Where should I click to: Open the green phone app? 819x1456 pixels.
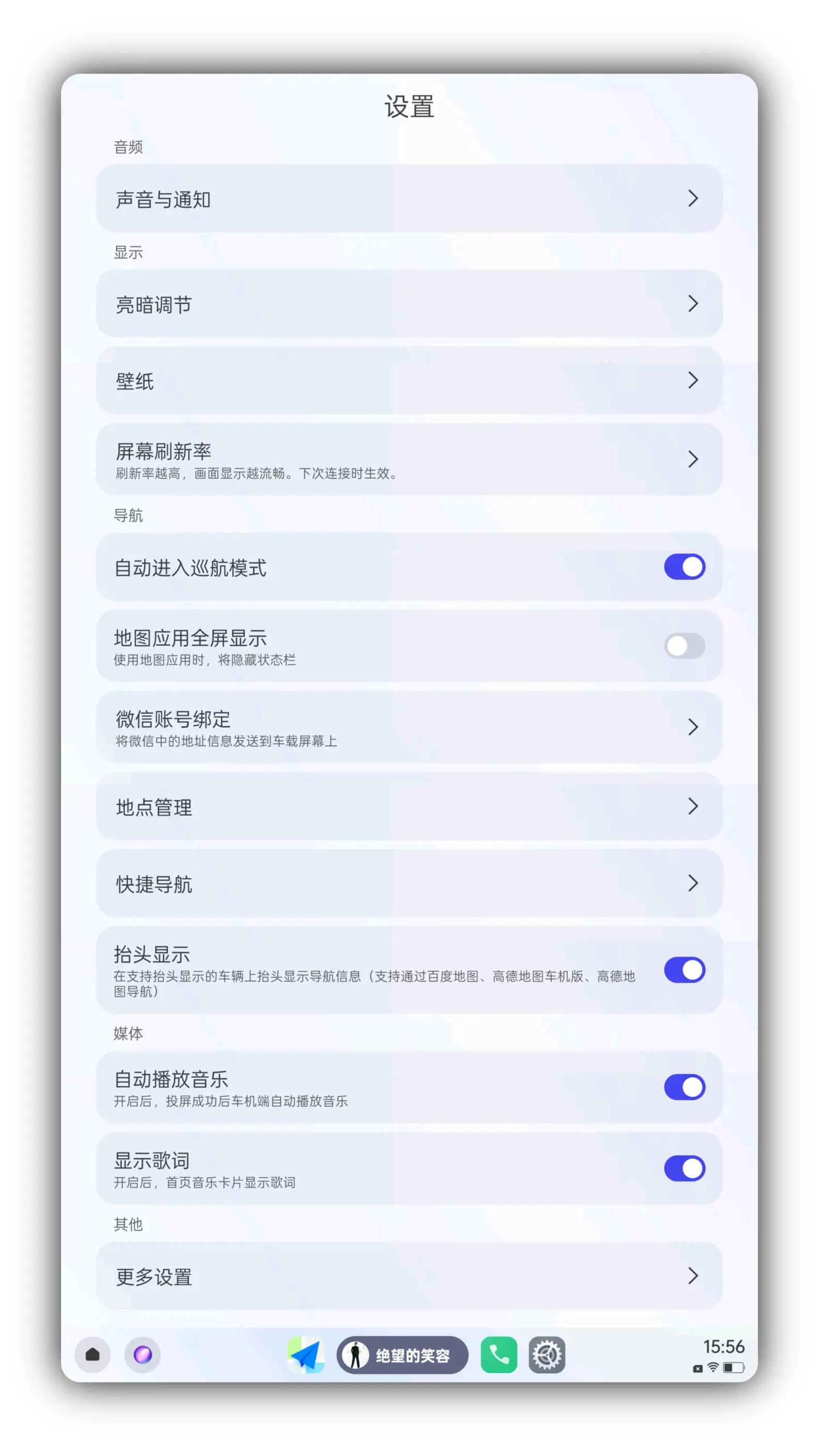[499, 1355]
